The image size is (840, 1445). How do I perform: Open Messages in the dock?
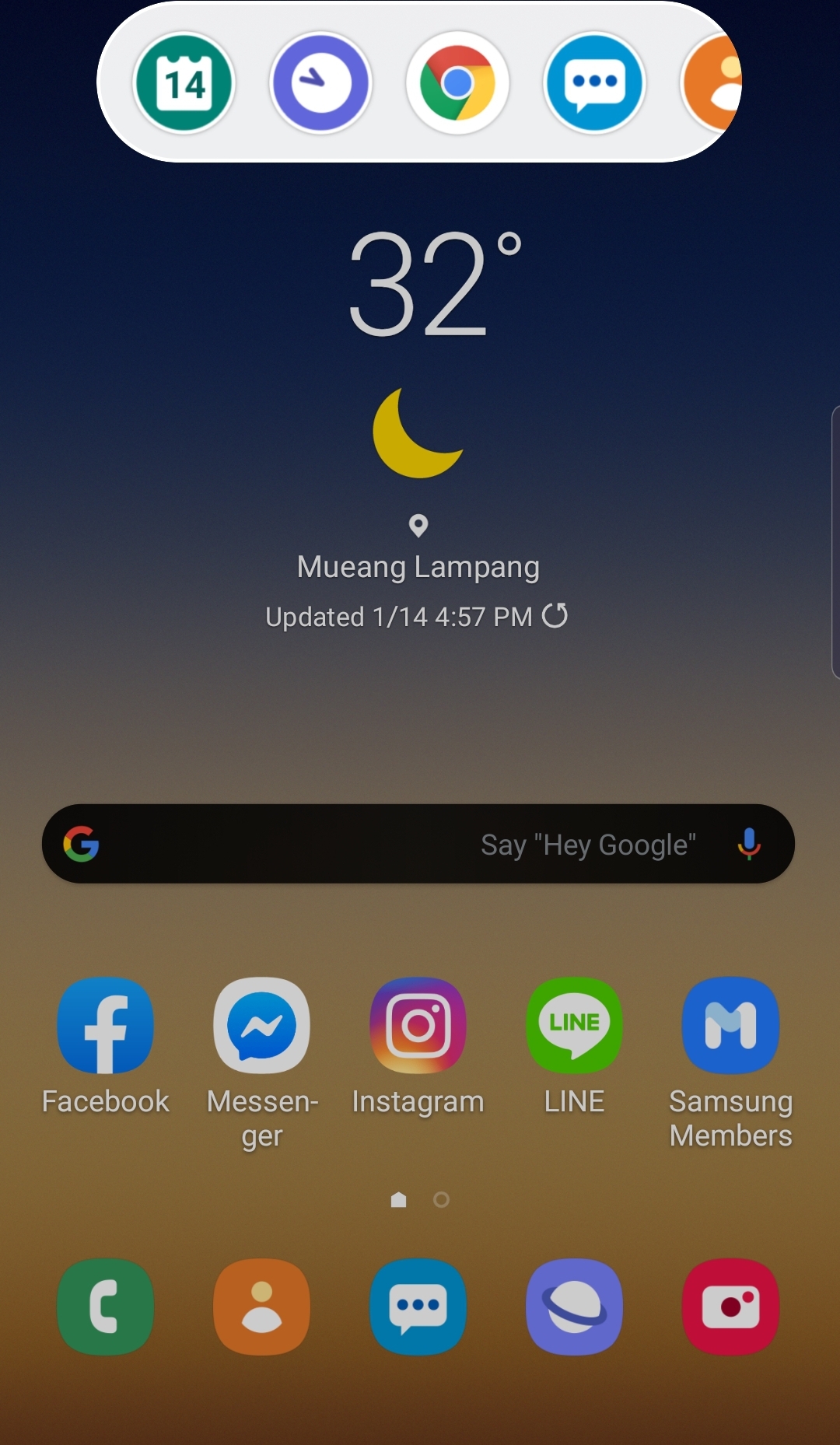(418, 1307)
